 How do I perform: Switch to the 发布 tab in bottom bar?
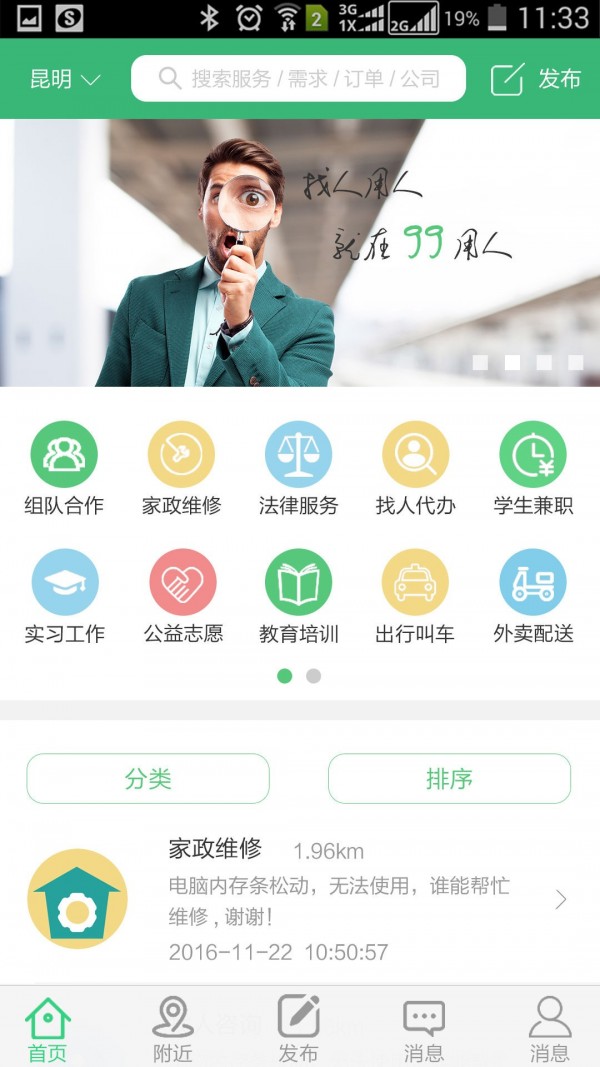coord(298,1028)
